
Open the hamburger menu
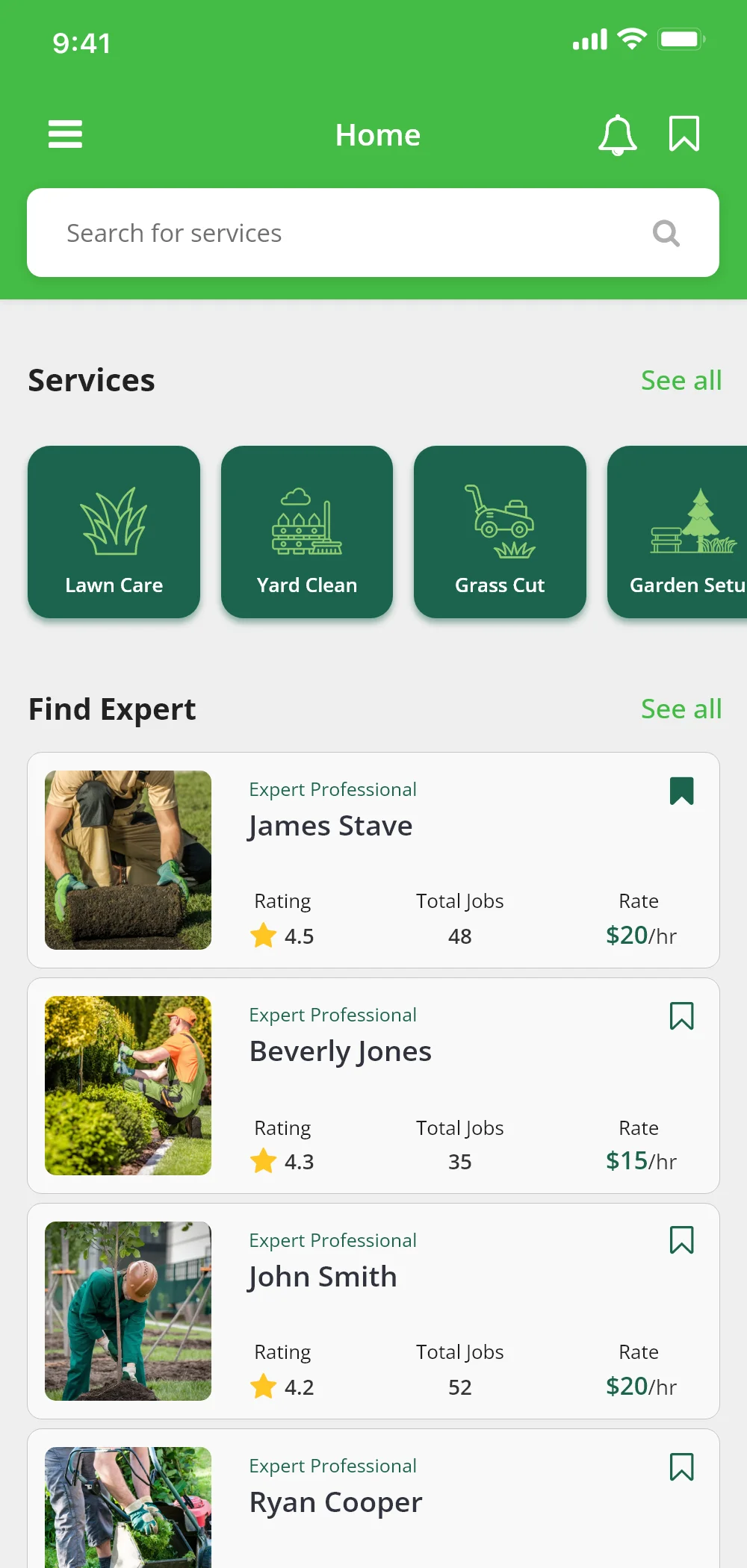[65, 134]
